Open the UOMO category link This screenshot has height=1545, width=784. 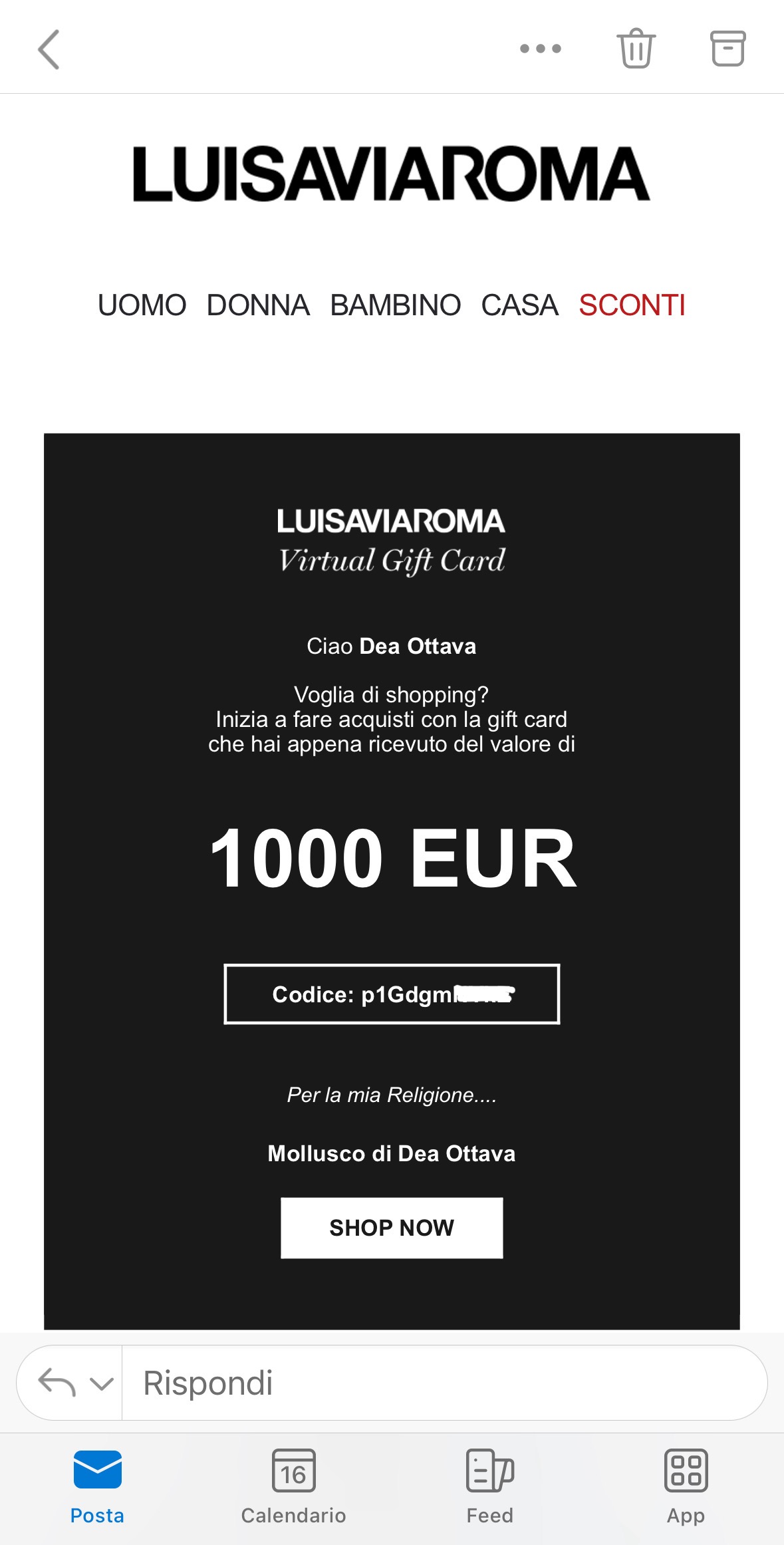(142, 305)
